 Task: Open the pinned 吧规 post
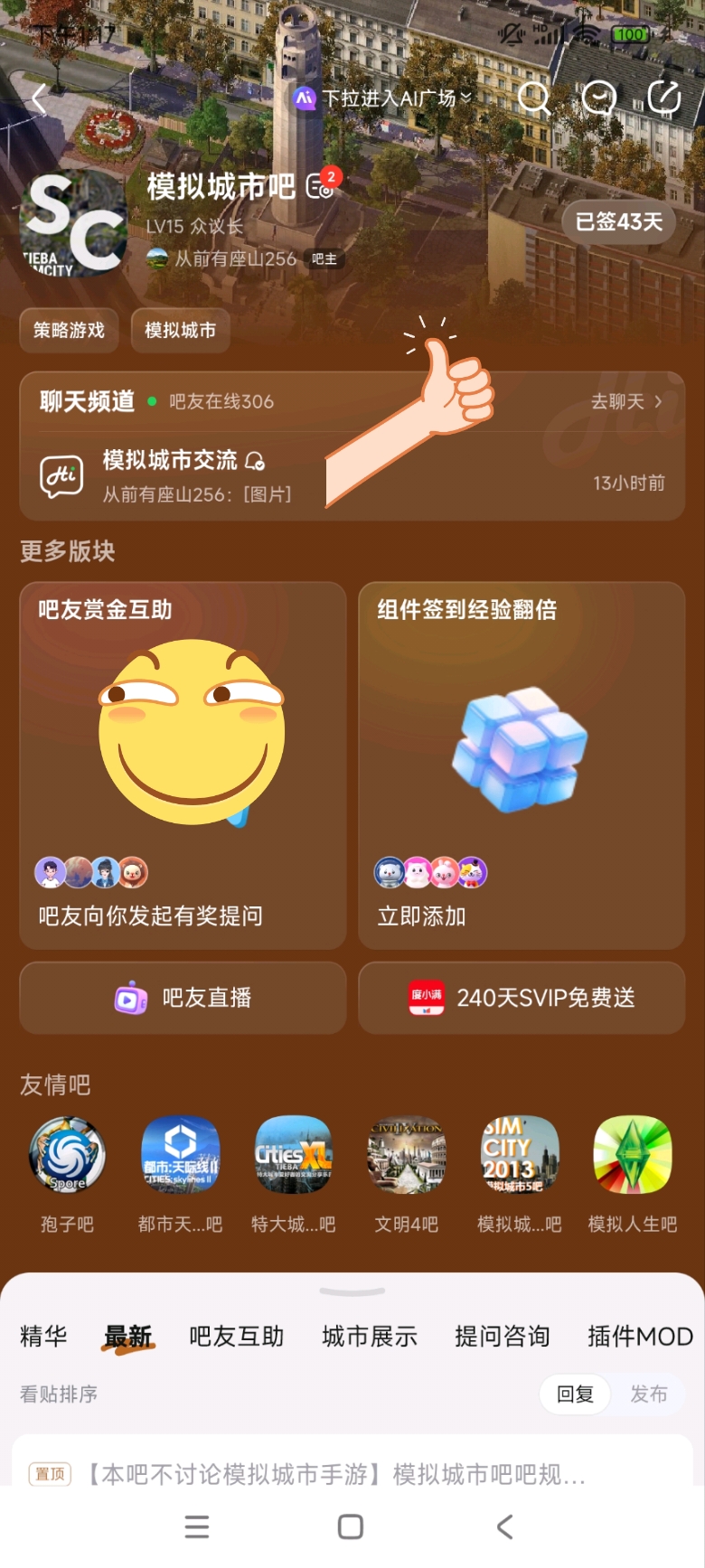(x=334, y=1474)
